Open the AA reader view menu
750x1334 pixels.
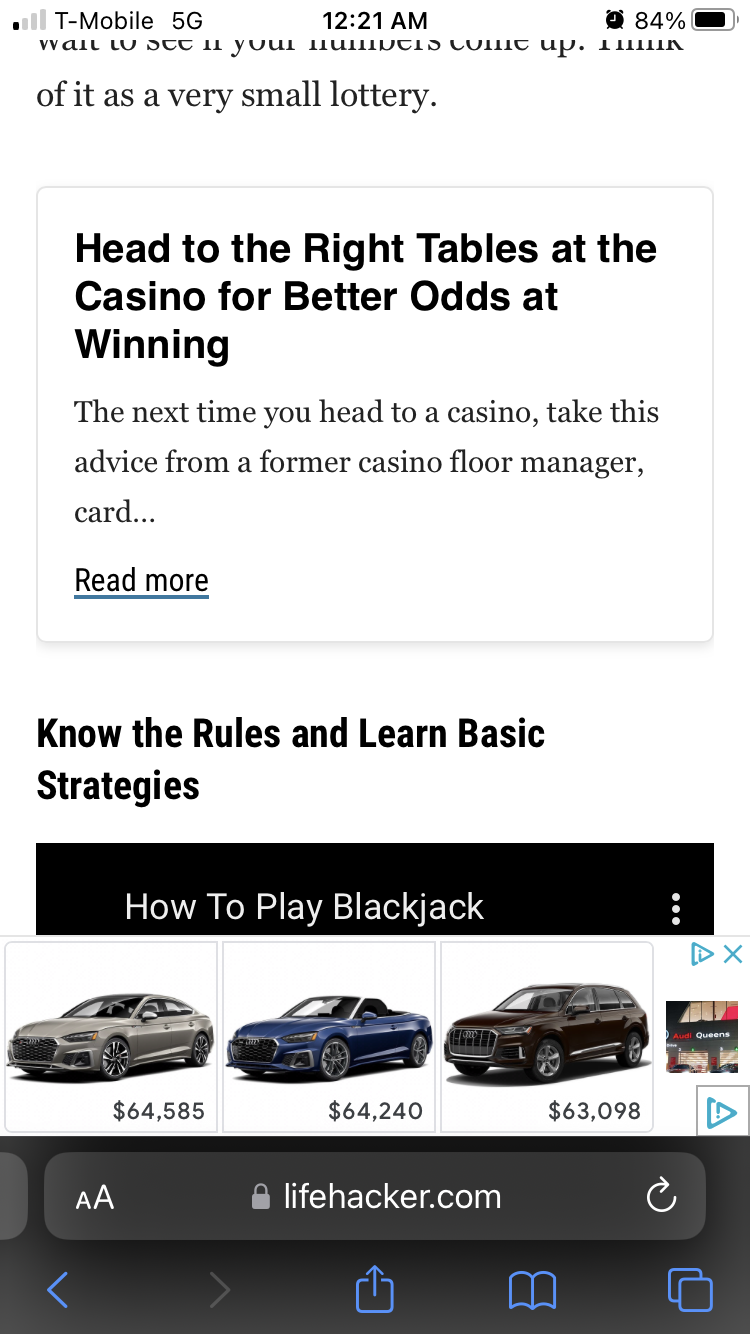(x=95, y=1197)
